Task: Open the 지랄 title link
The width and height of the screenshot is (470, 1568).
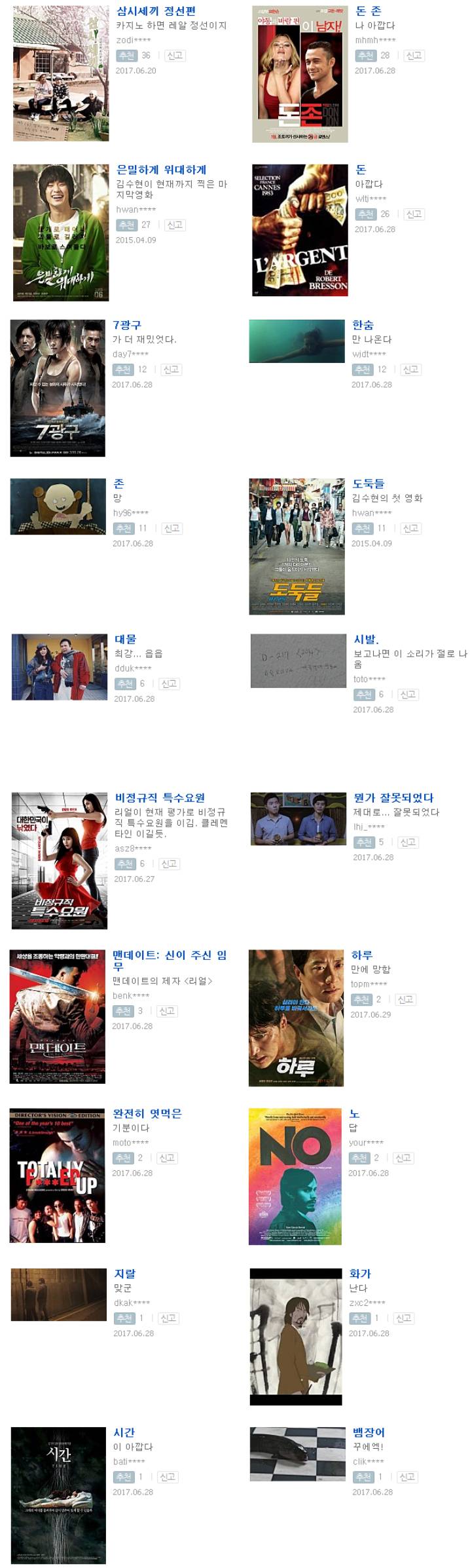Action: pos(124,1273)
